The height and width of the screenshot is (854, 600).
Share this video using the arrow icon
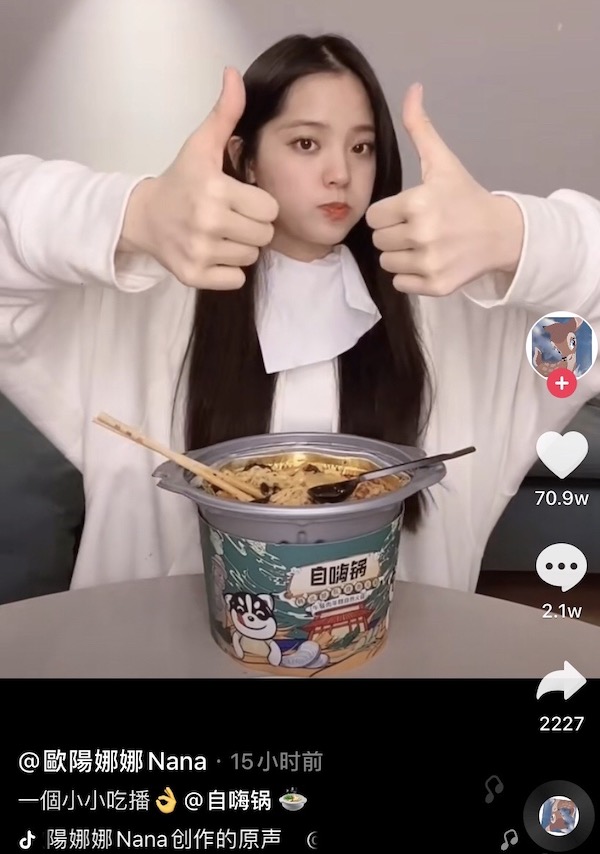(561, 682)
